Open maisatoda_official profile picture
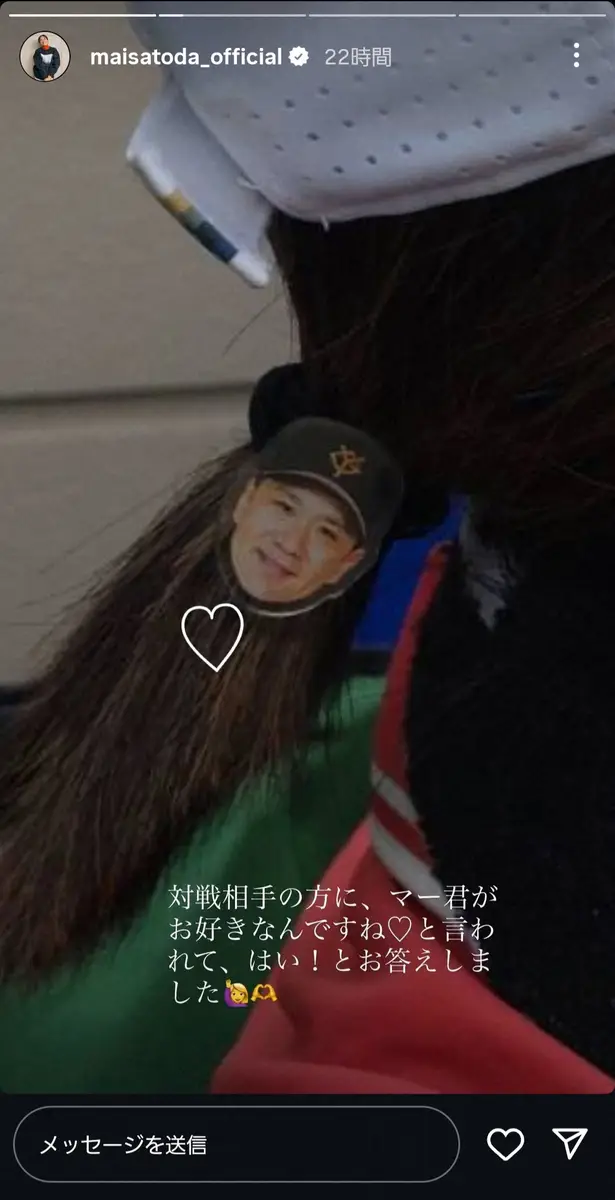Viewport: 615px width, 1200px height. coord(45,56)
